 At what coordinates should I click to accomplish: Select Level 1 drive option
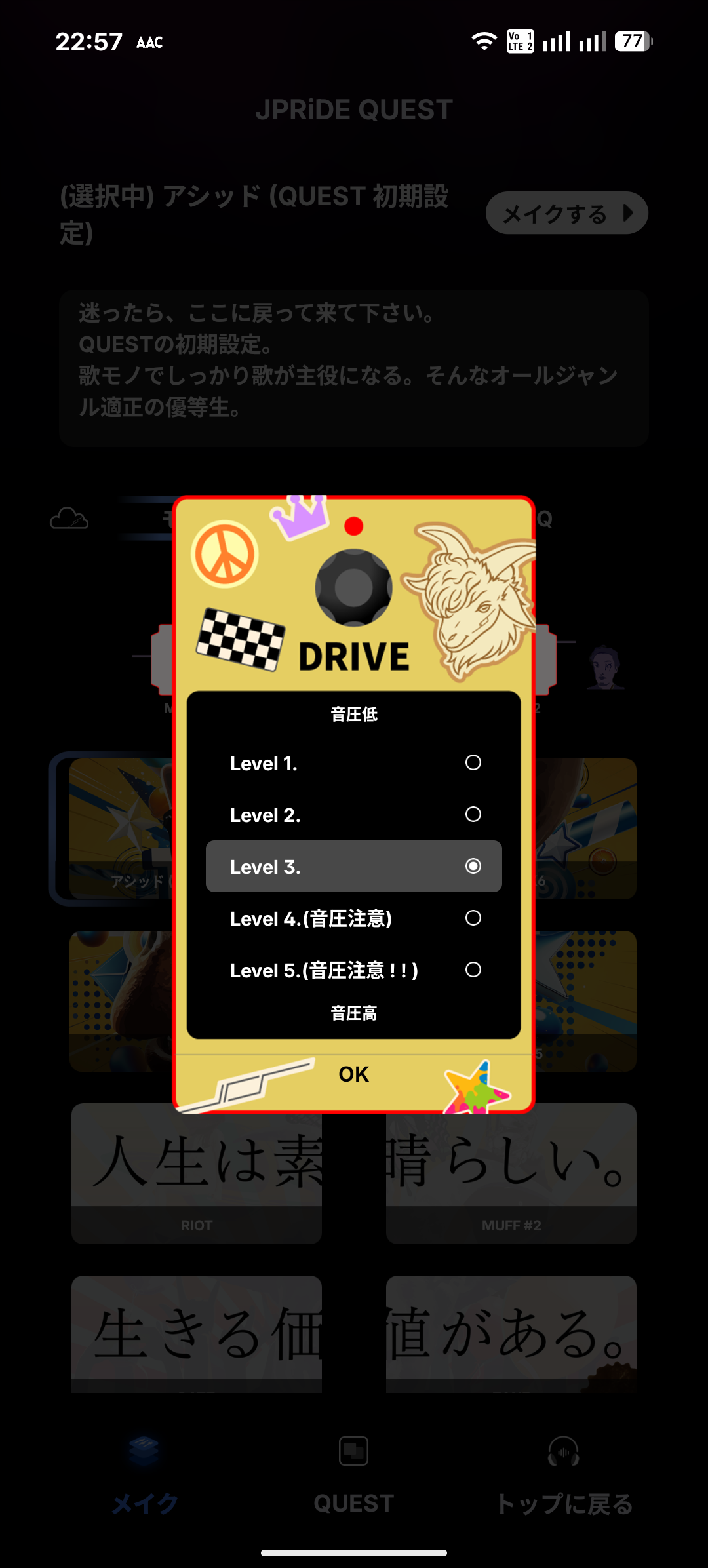coord(354,763)
